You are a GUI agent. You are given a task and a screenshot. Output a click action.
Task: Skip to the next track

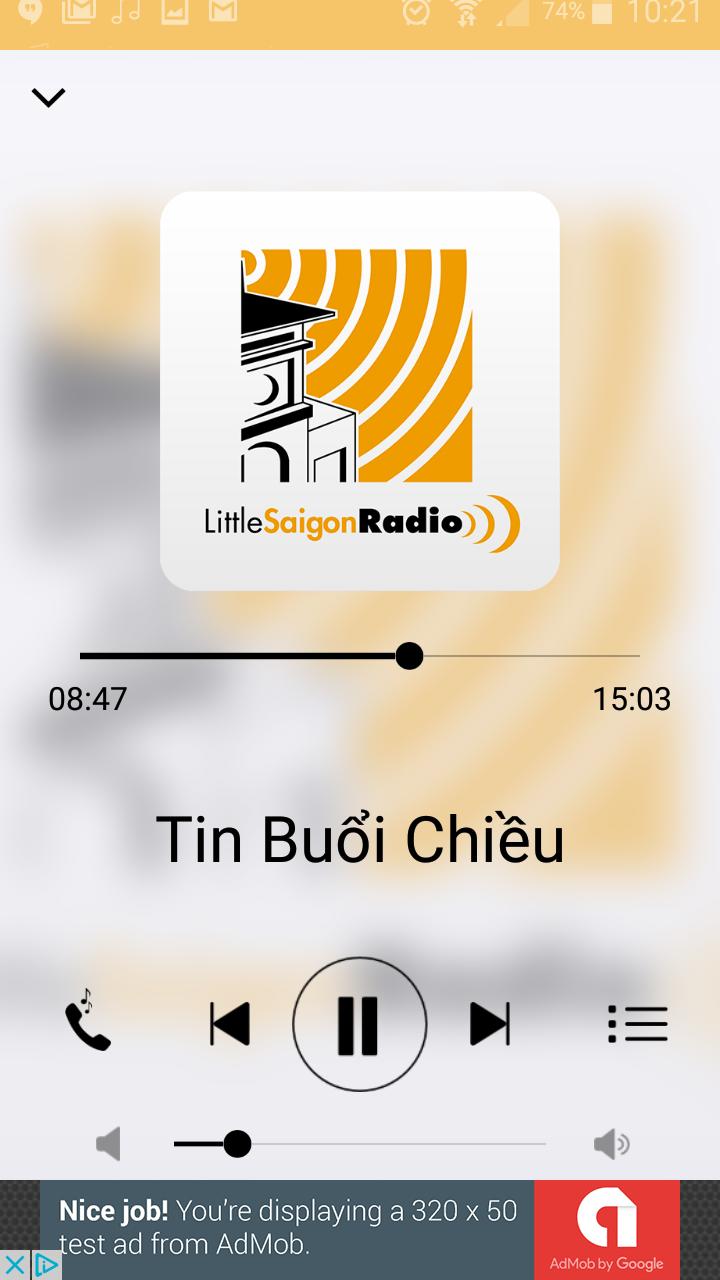[491, 1022]
